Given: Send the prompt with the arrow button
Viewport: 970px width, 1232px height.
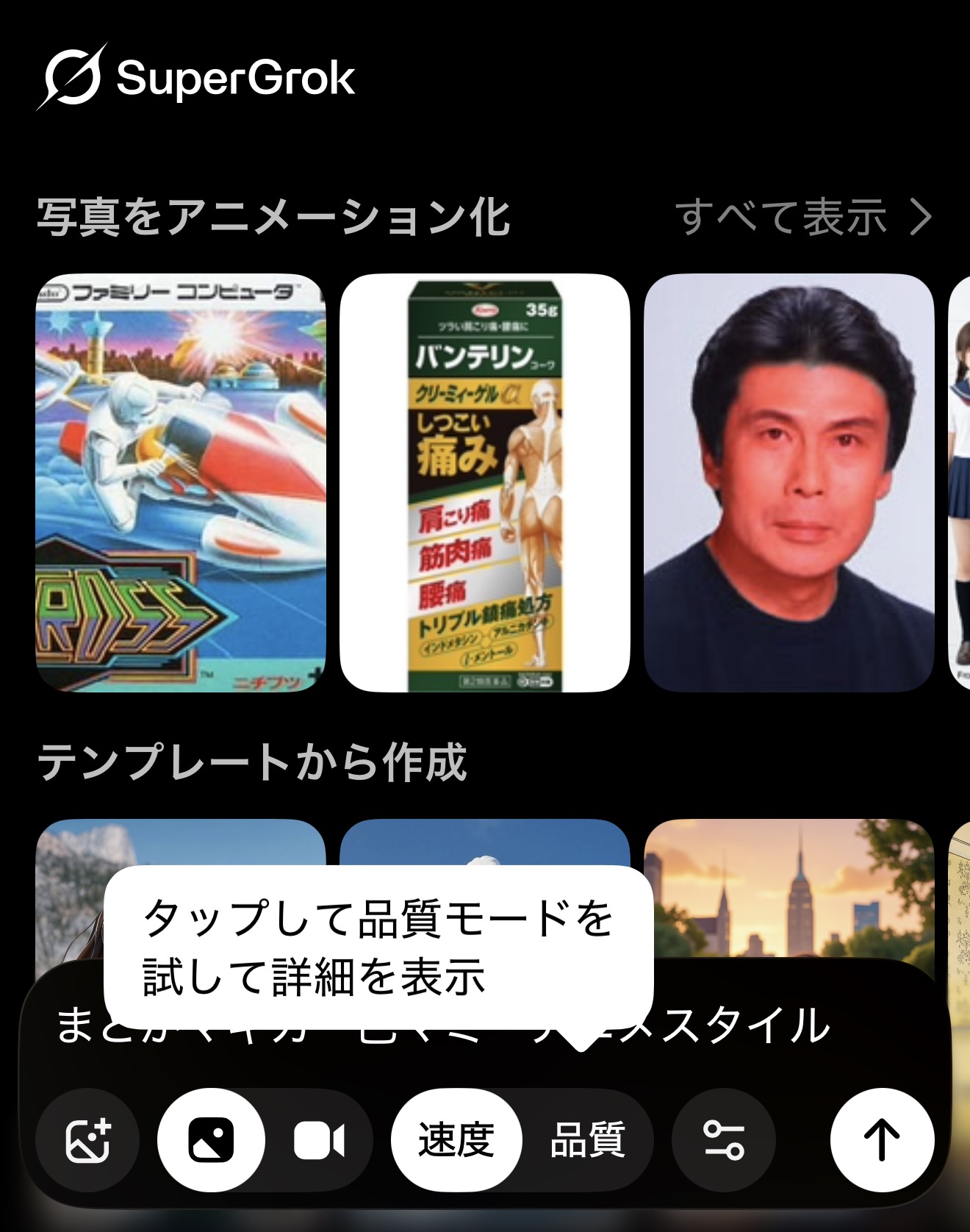Looking at the screenshot, I should point(882,1140).
